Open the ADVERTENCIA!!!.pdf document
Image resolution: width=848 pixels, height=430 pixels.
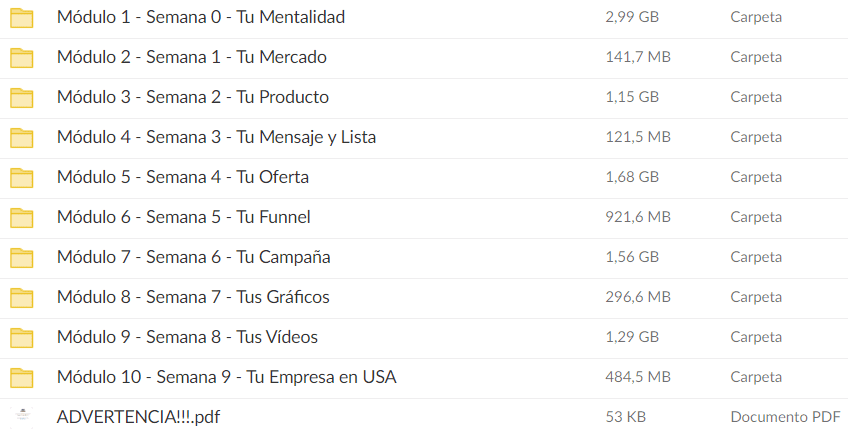click(138, 417)
